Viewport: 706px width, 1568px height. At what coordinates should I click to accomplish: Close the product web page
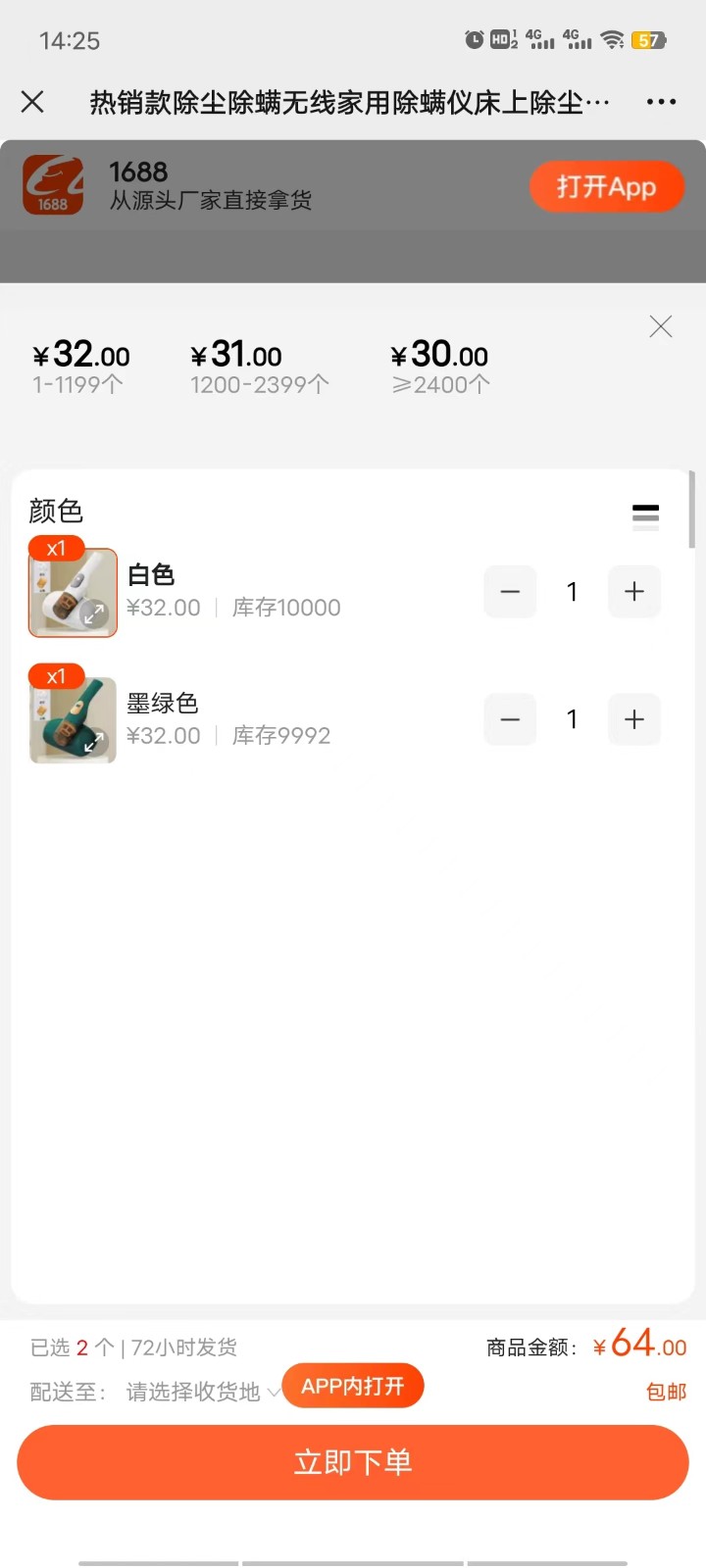click(32, 102)
